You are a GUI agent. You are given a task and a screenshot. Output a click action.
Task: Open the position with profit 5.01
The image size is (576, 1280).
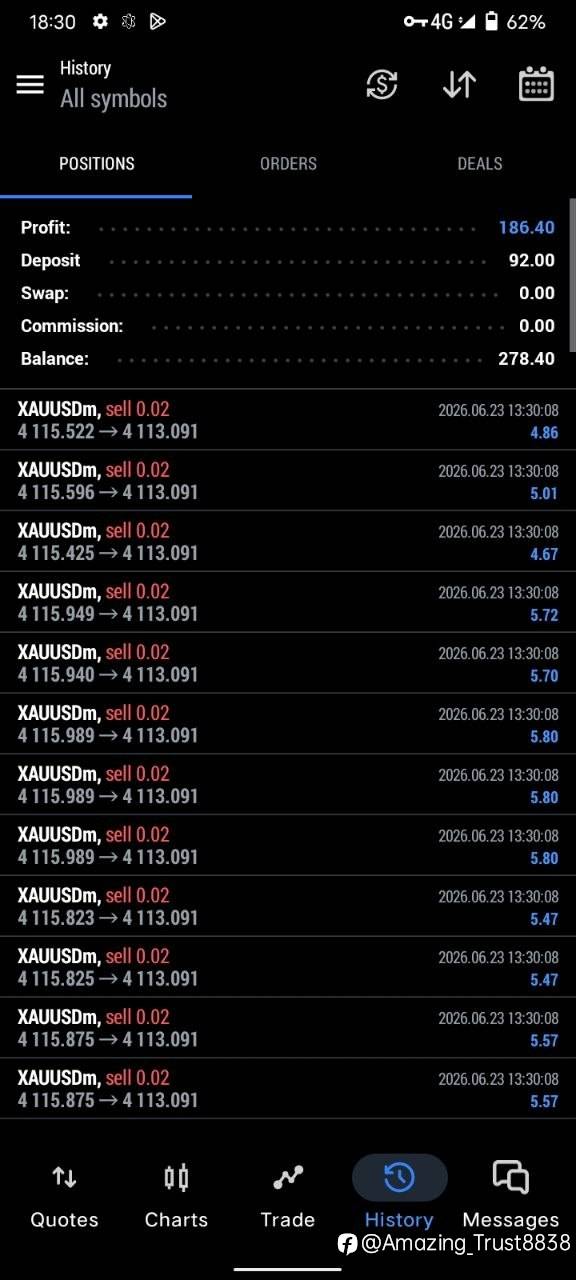288,481
